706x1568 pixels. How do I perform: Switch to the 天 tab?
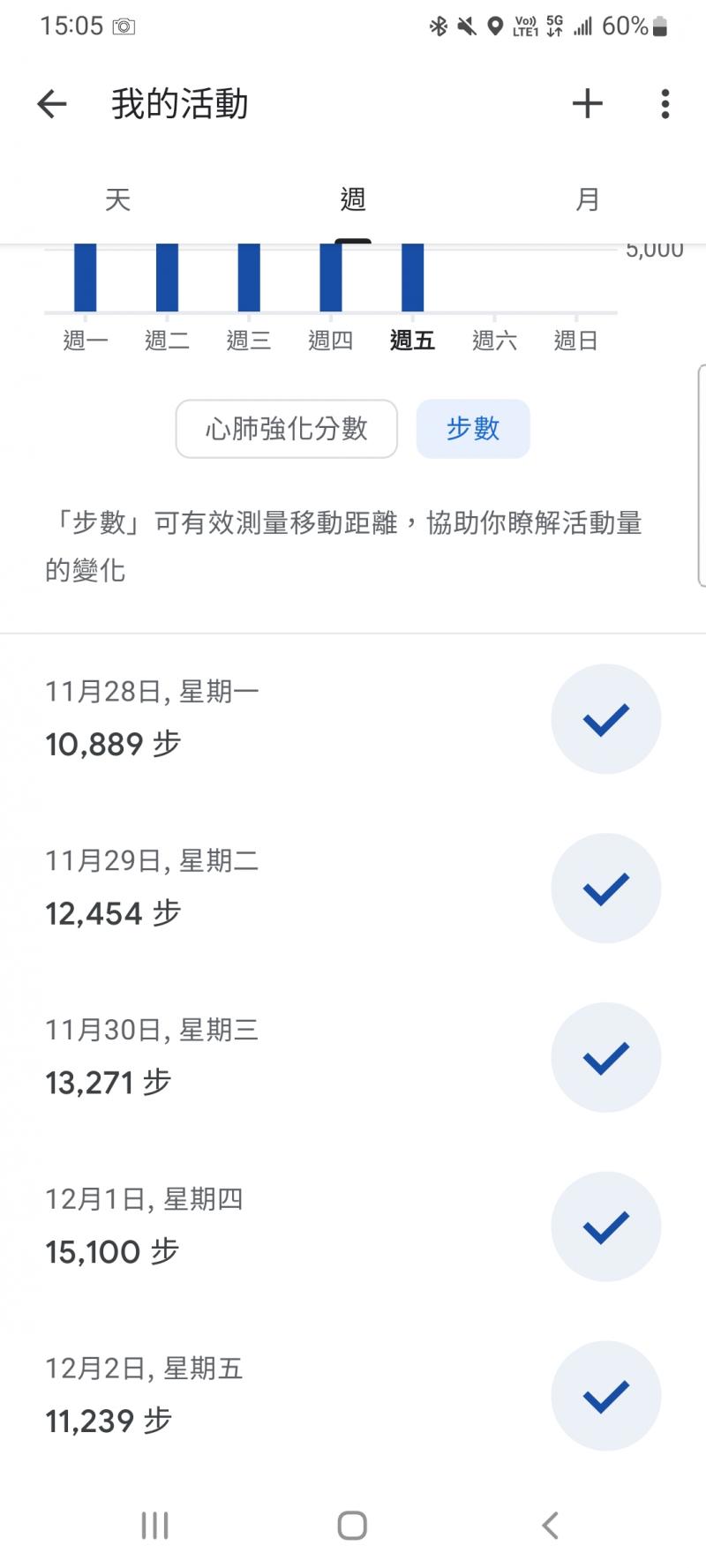pyautogui.click(x=117, y=199)
